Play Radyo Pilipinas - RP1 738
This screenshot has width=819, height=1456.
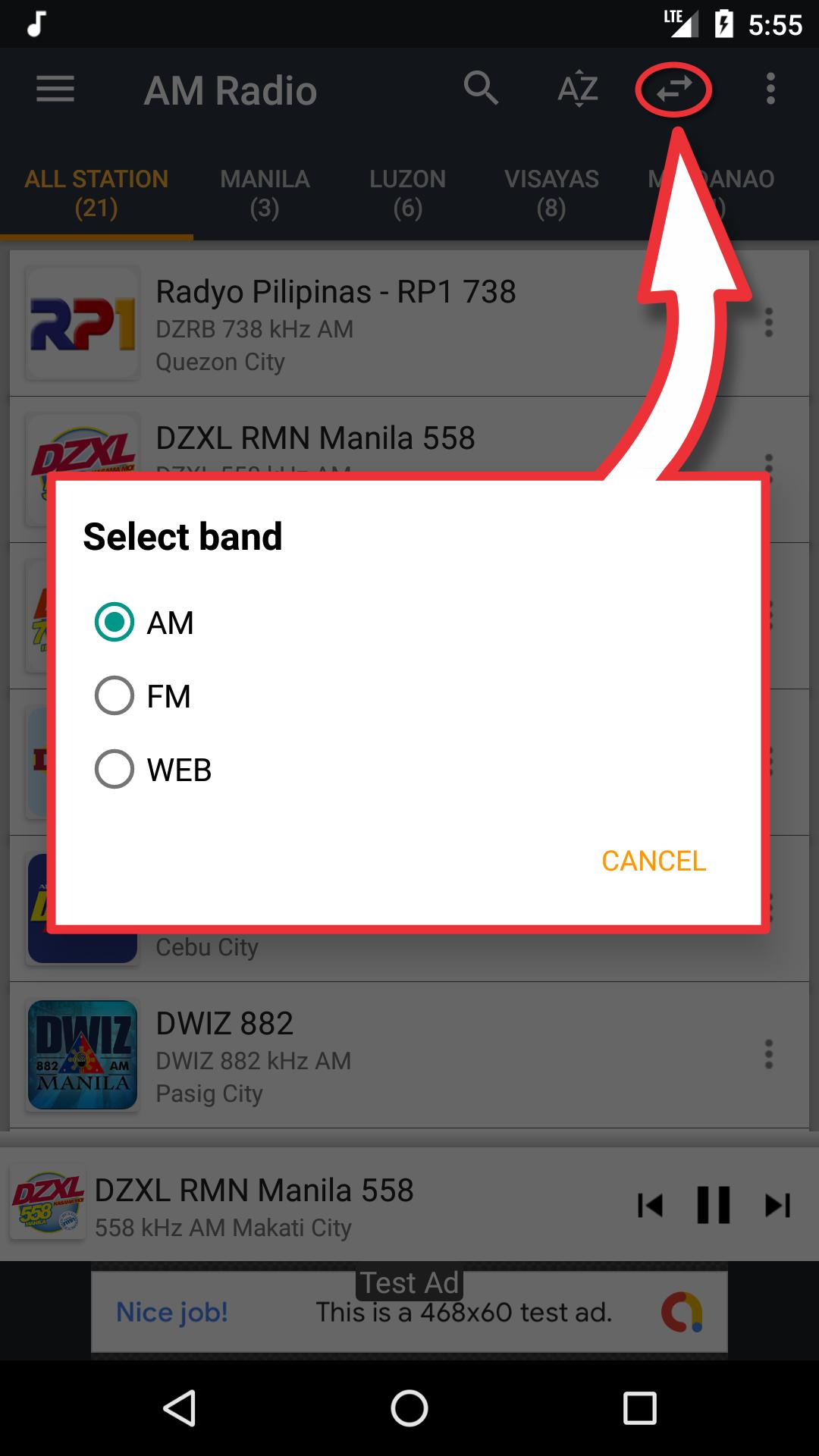(x=334, y=324)
